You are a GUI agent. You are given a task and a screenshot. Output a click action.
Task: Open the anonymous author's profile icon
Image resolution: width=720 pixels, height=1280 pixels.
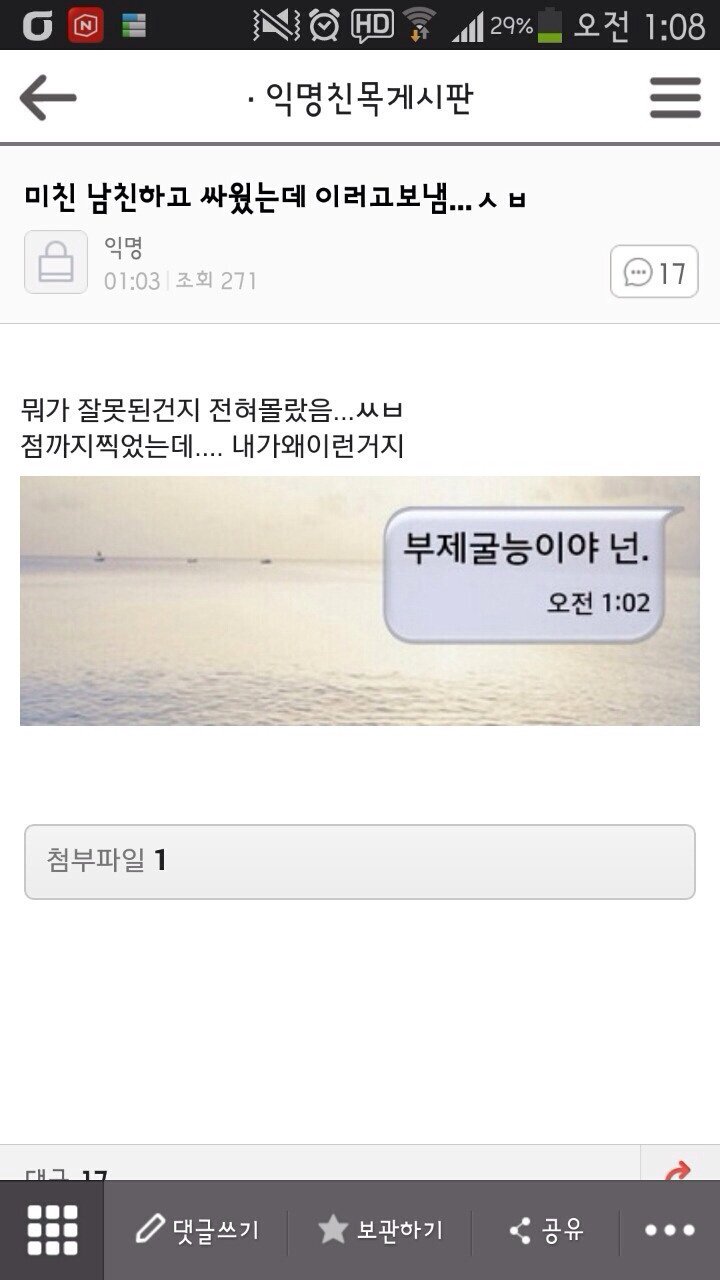[x=56, y=262]
